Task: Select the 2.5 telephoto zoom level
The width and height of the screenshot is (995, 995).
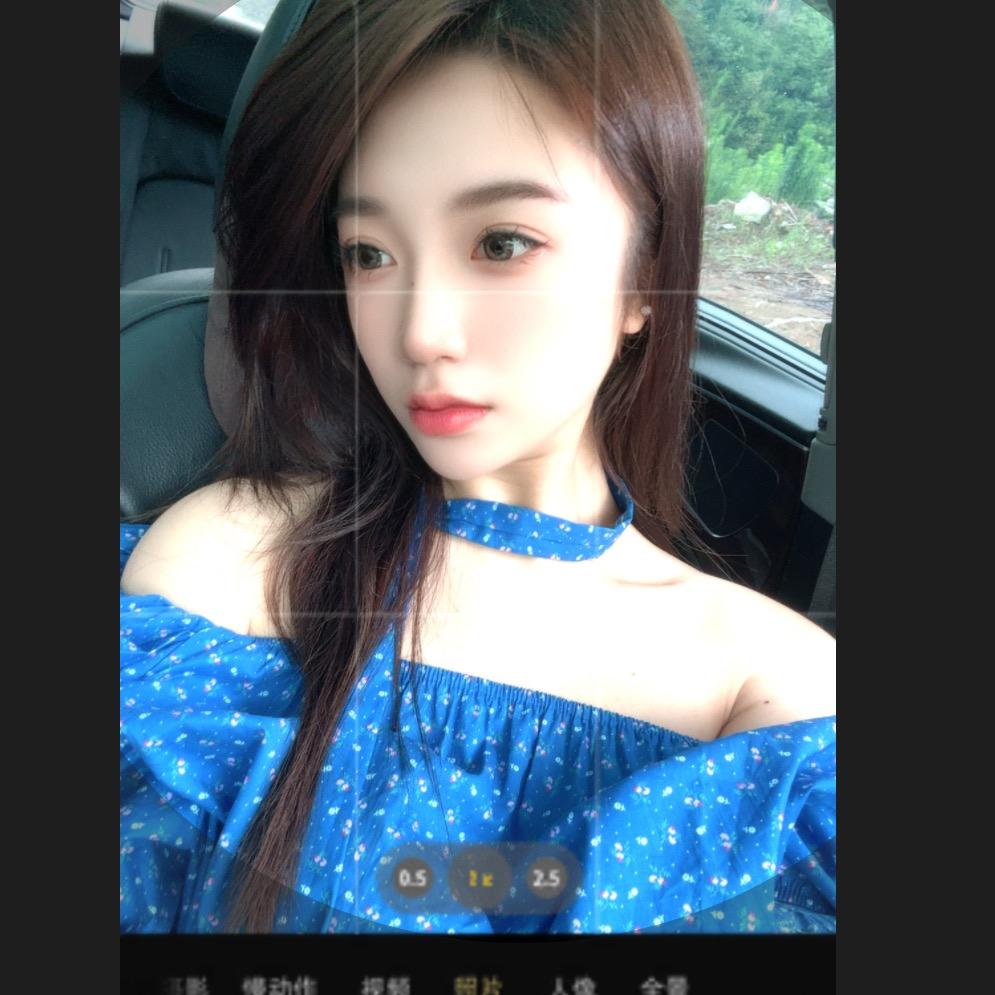Action: pyautogui.click(x=546, y=879)
